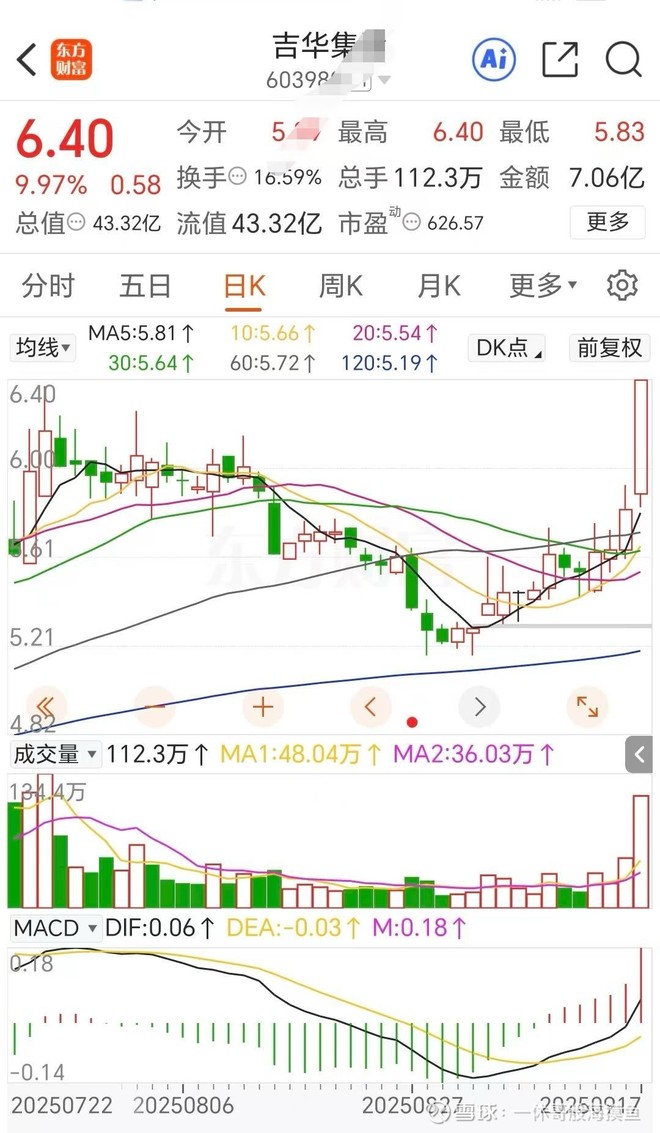Screen dimensions: 660x1133
Task: Open the Ai assistant icon
Action: (x=493, y=61)
